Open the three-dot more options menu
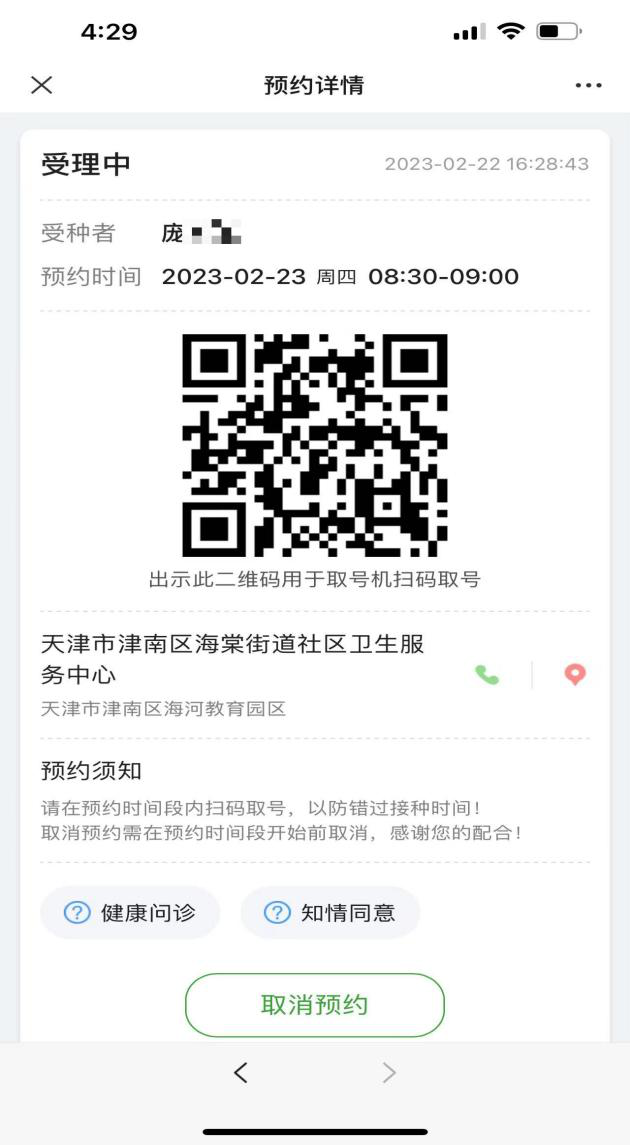 pyautogui.click(x=588, y=85)
